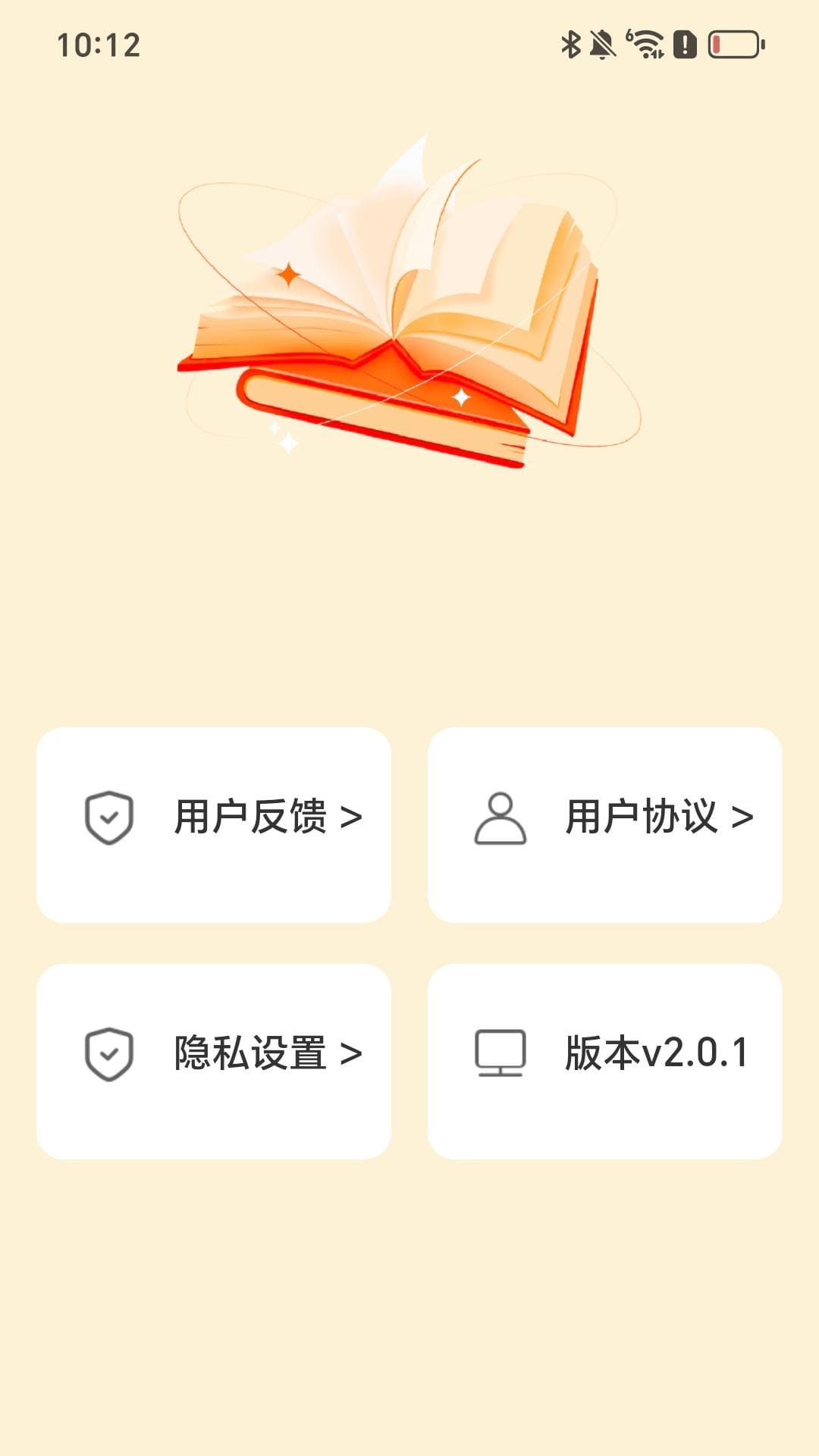
Task: Open the 用户反馈 feedback card
Action: pos(214,824)
